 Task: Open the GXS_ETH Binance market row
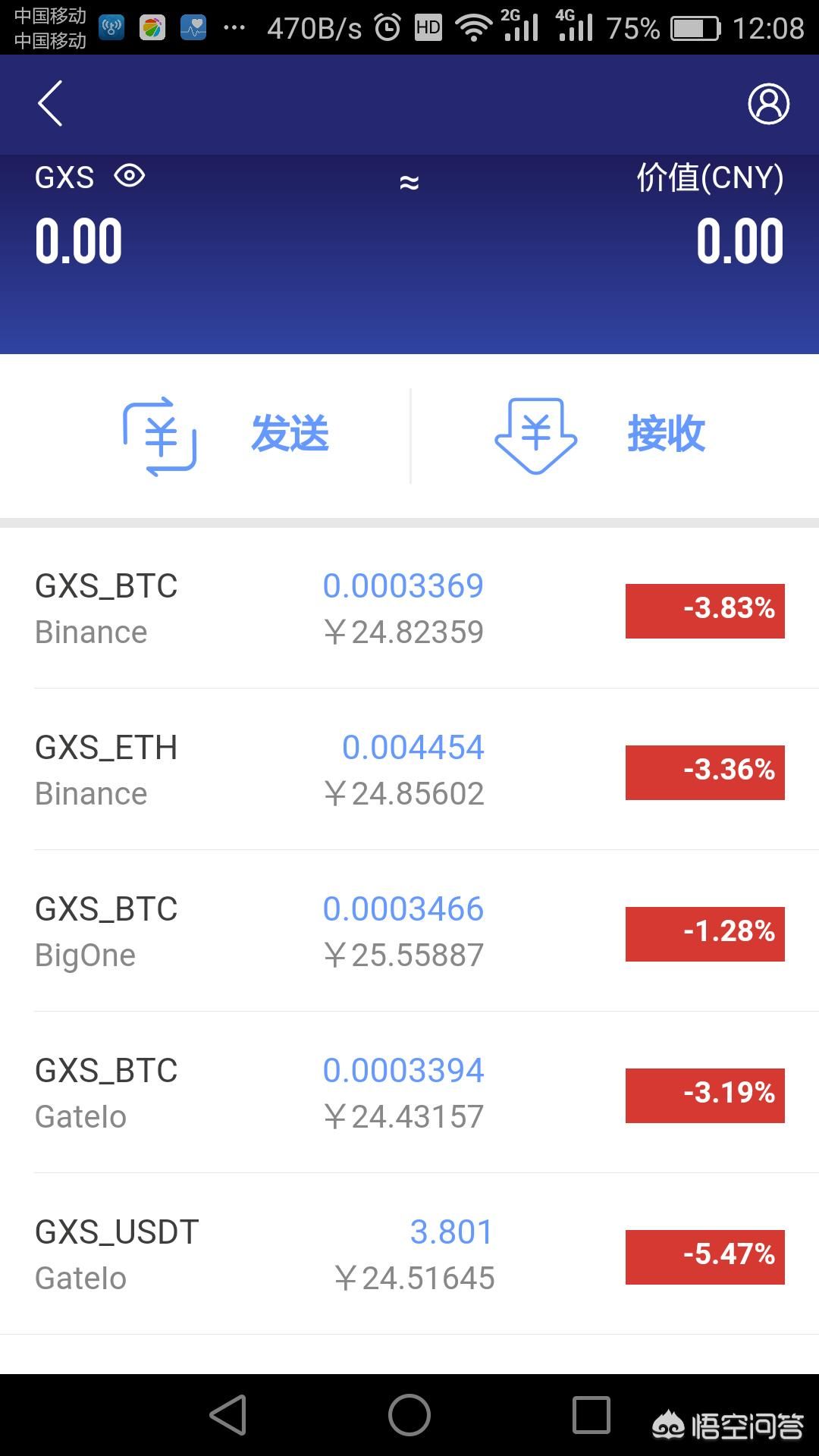click(409, 770)
